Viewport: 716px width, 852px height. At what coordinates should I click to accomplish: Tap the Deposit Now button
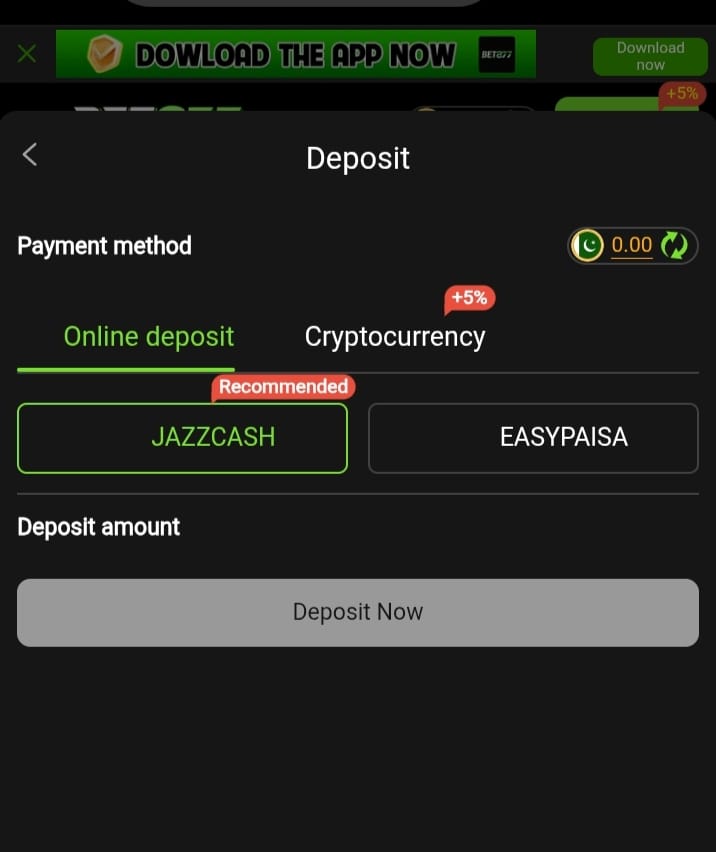click(x=357, y=612)
